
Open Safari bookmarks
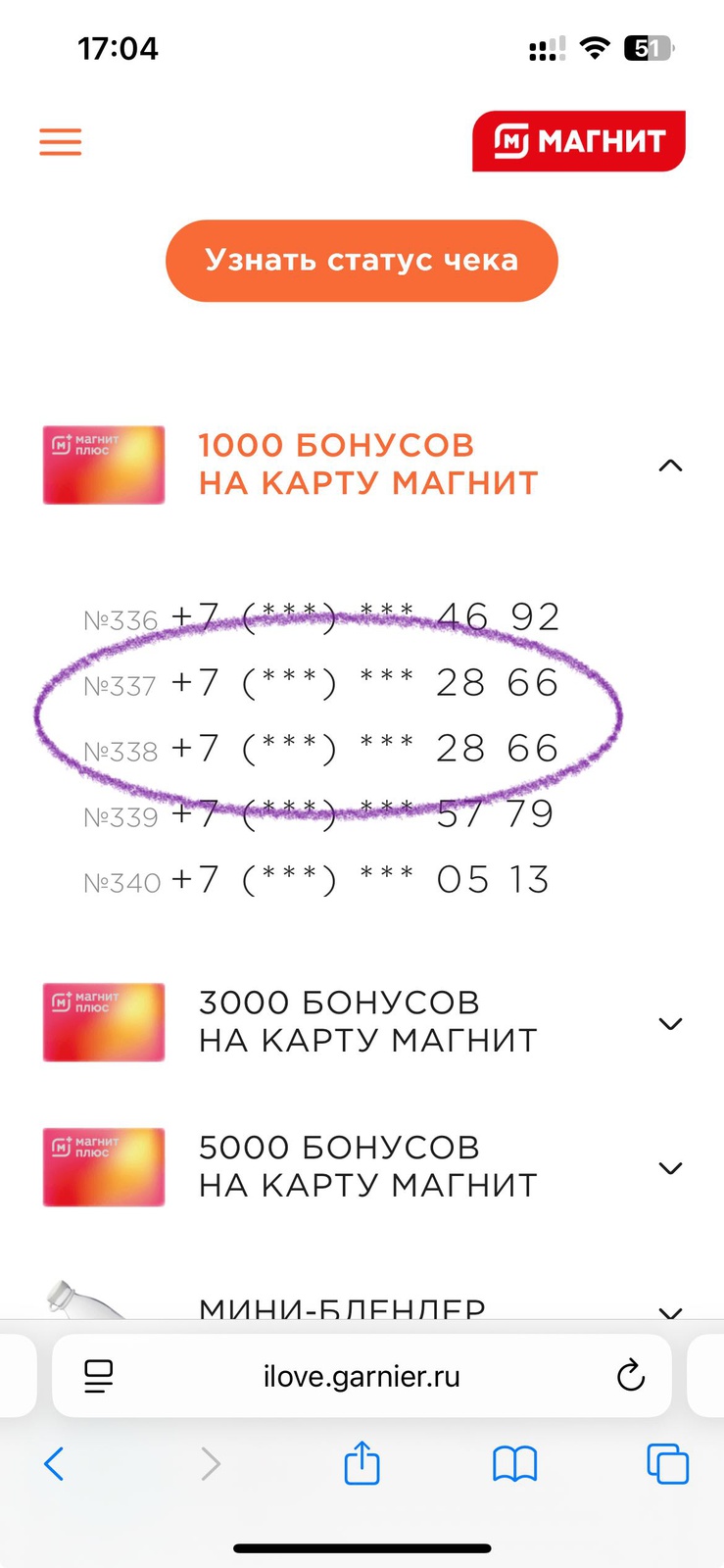pos(514,1464)
